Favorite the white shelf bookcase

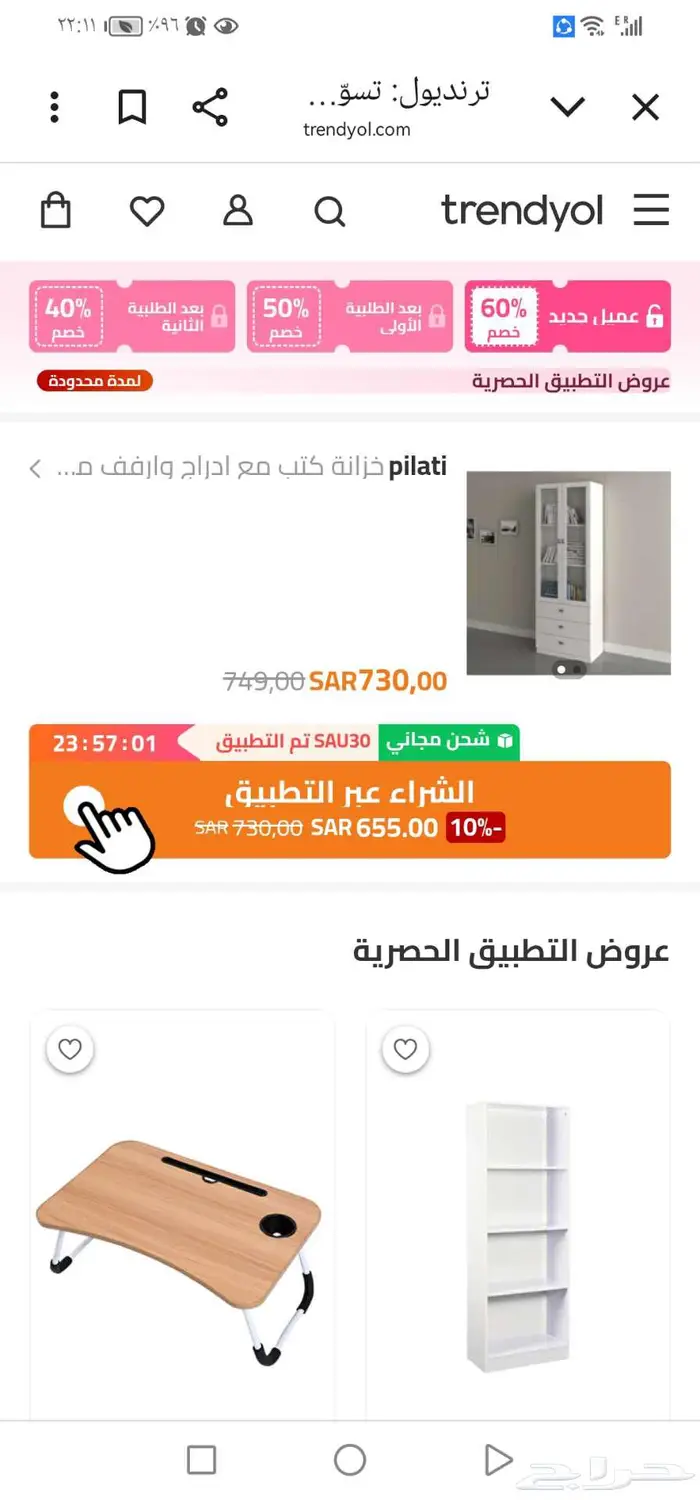tap(405, 1049)
